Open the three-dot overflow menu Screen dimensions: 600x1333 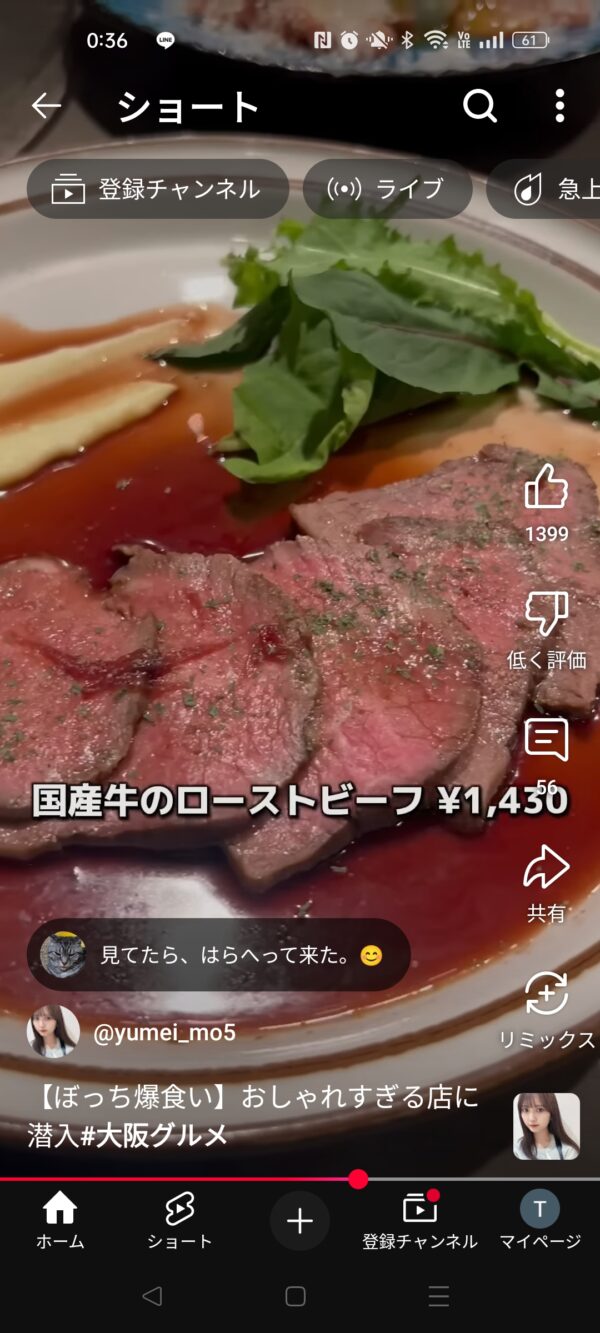tap(559, 105)
